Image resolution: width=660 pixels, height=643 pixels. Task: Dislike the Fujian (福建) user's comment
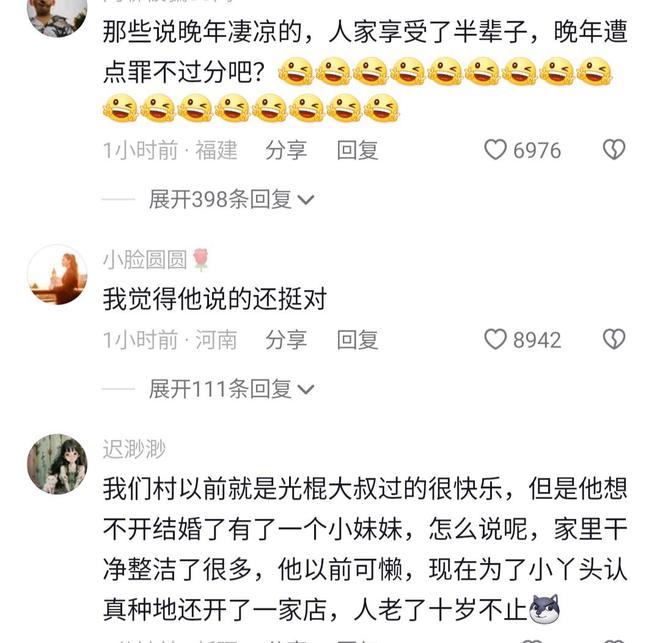point(613,150)
